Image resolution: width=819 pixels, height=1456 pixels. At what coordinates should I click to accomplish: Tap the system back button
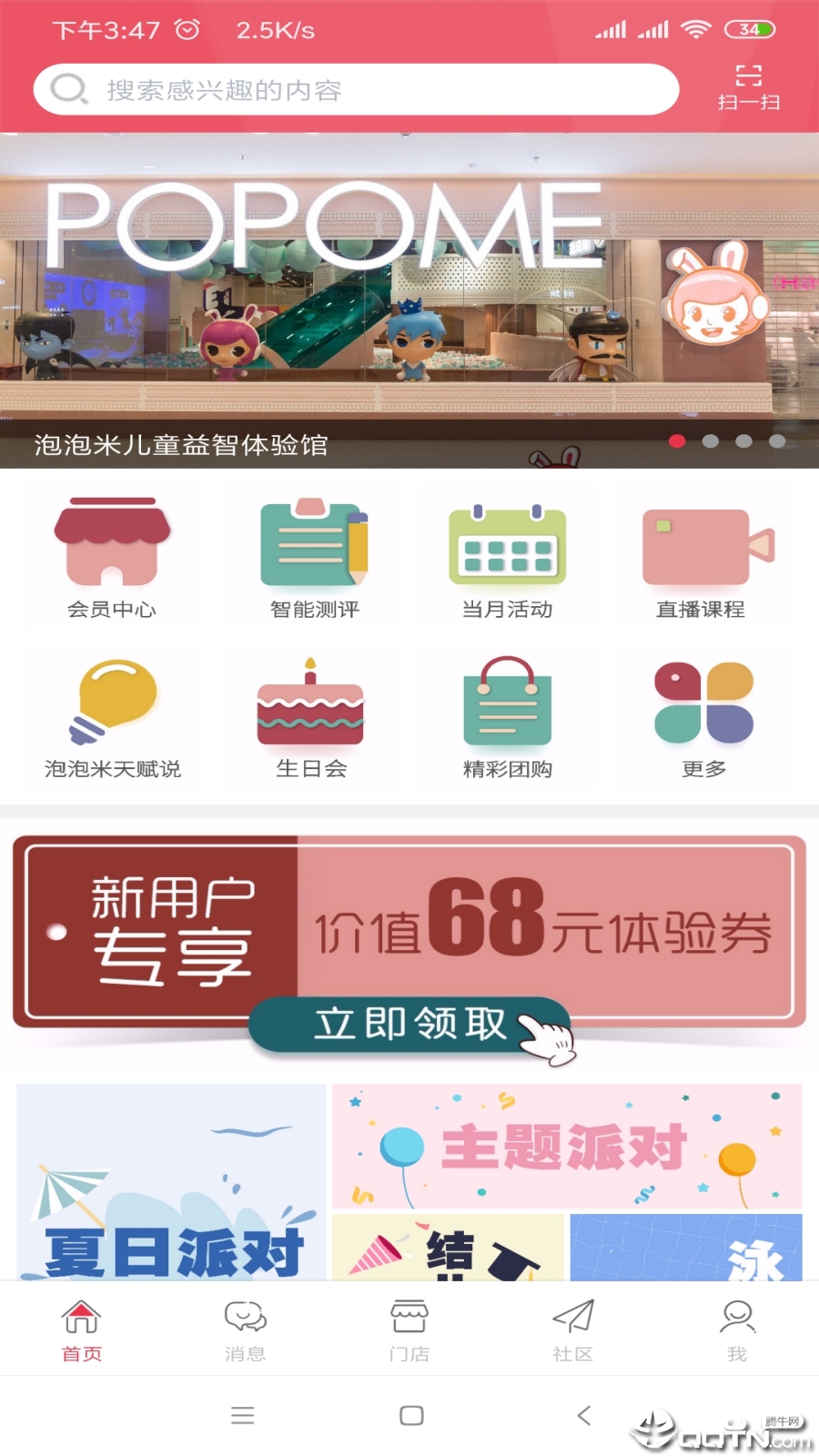tap(584, 1415)
